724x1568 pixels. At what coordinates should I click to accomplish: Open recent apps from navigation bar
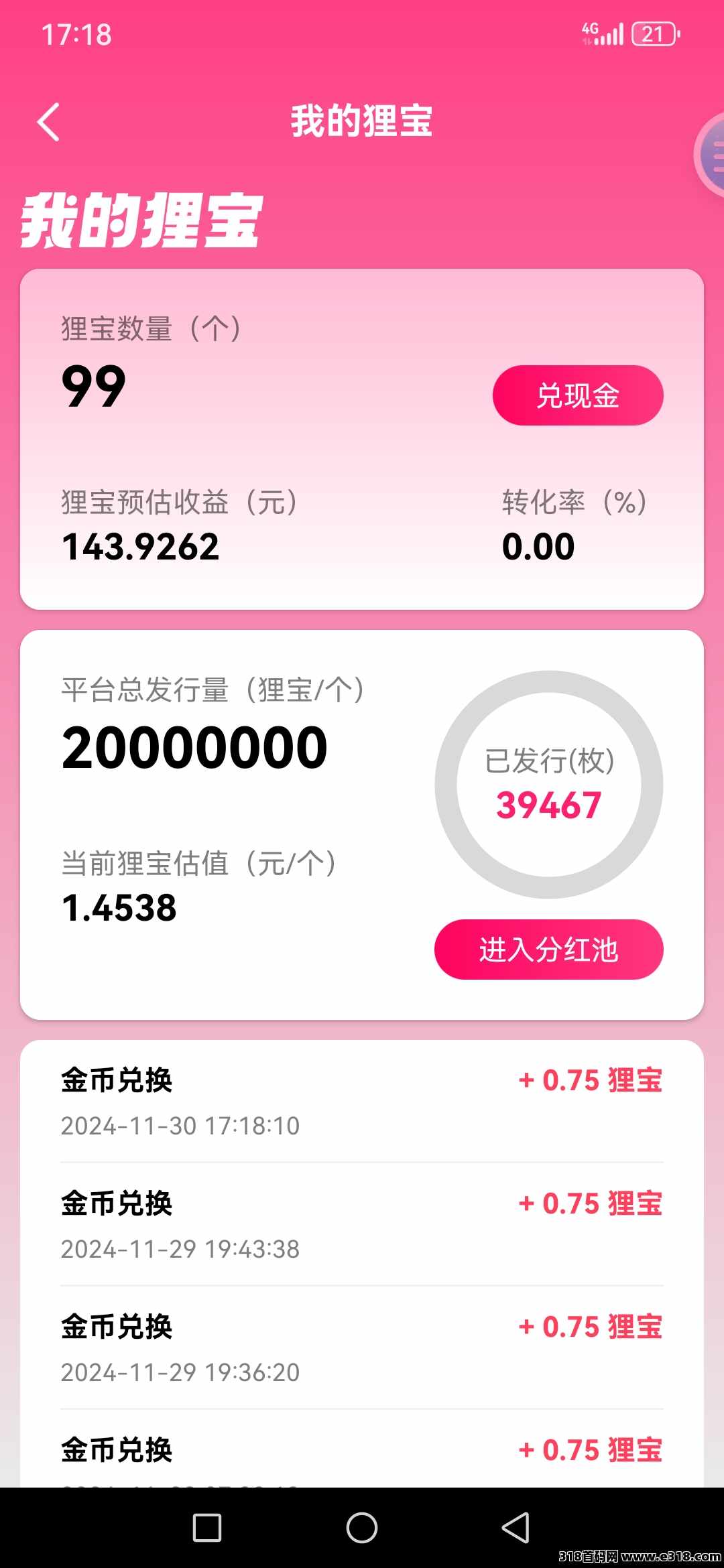click(x=207, y=1528)
